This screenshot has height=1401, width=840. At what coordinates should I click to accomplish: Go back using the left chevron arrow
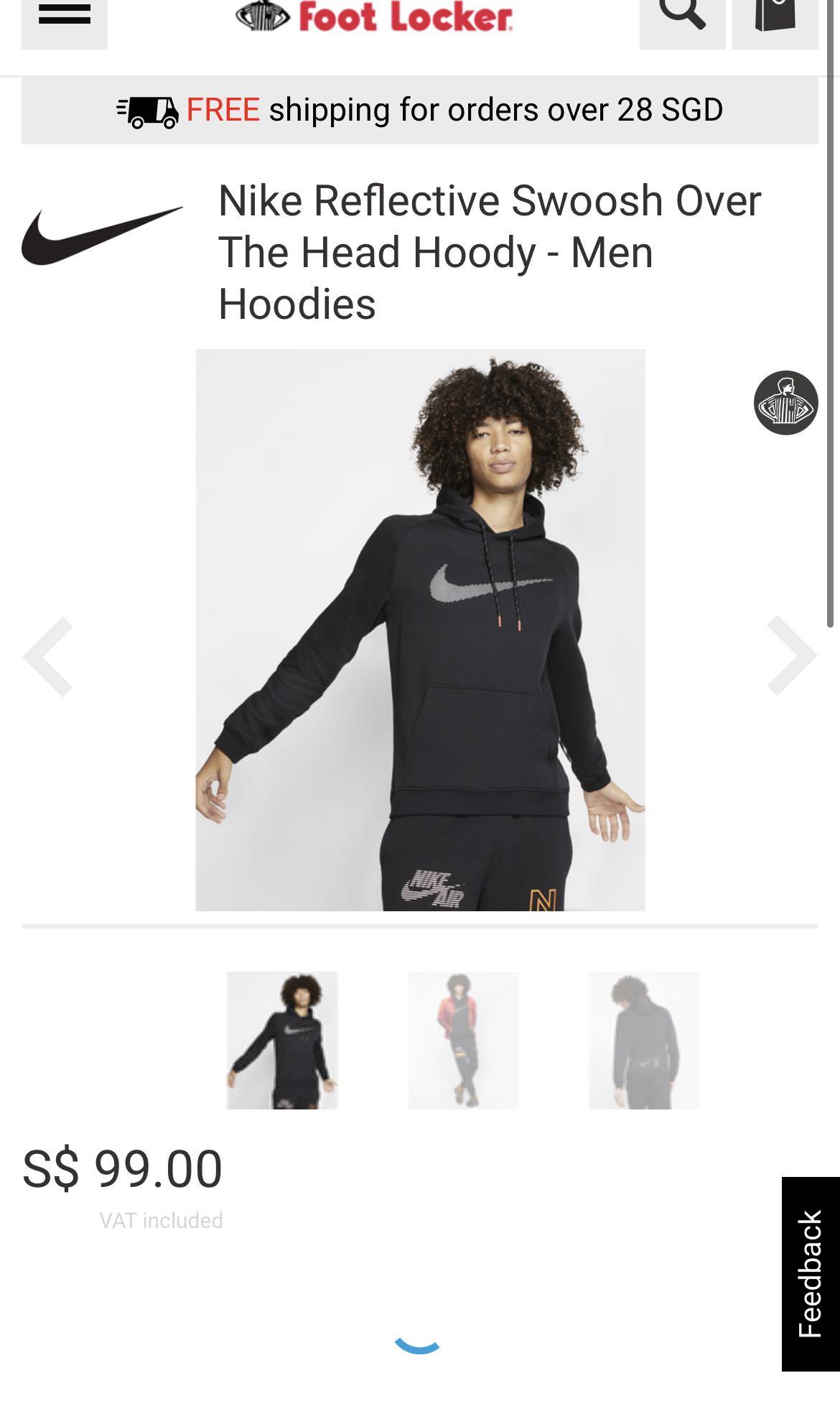[47, 656]
